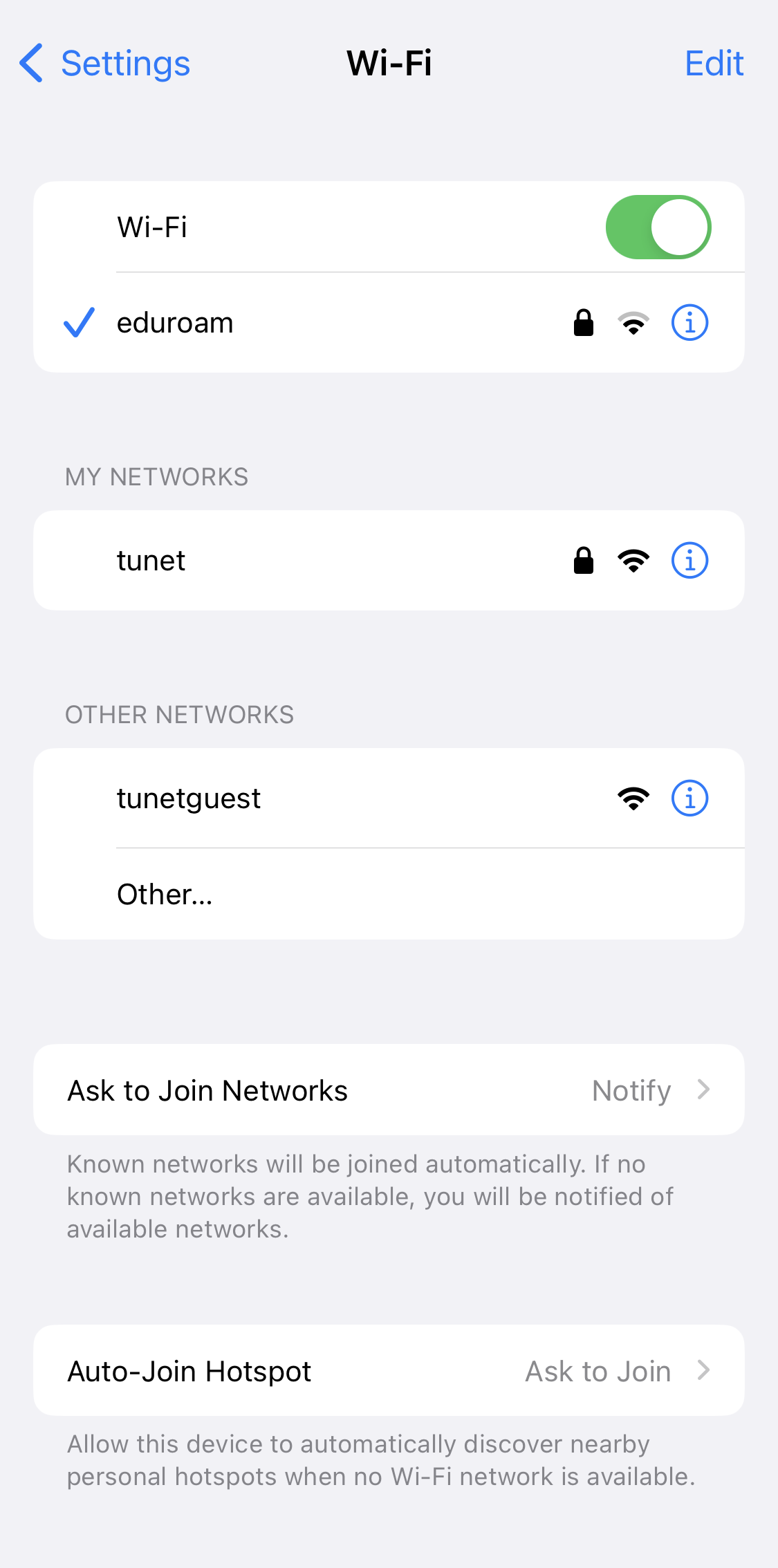
Task: Connect to tunetguest
Action: pyautogui.click(x=389, y=799)
